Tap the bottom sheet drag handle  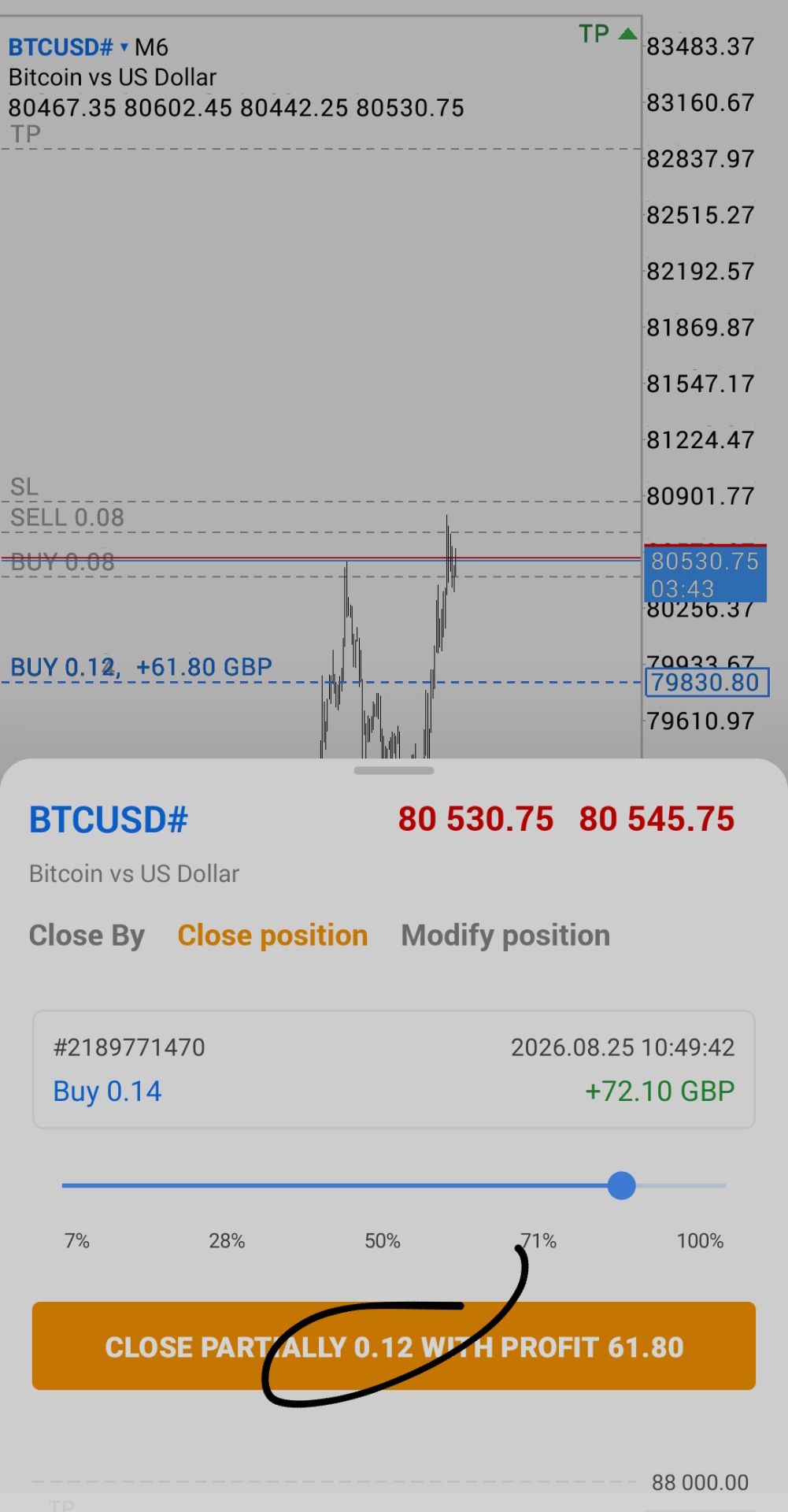click(394, 770)
